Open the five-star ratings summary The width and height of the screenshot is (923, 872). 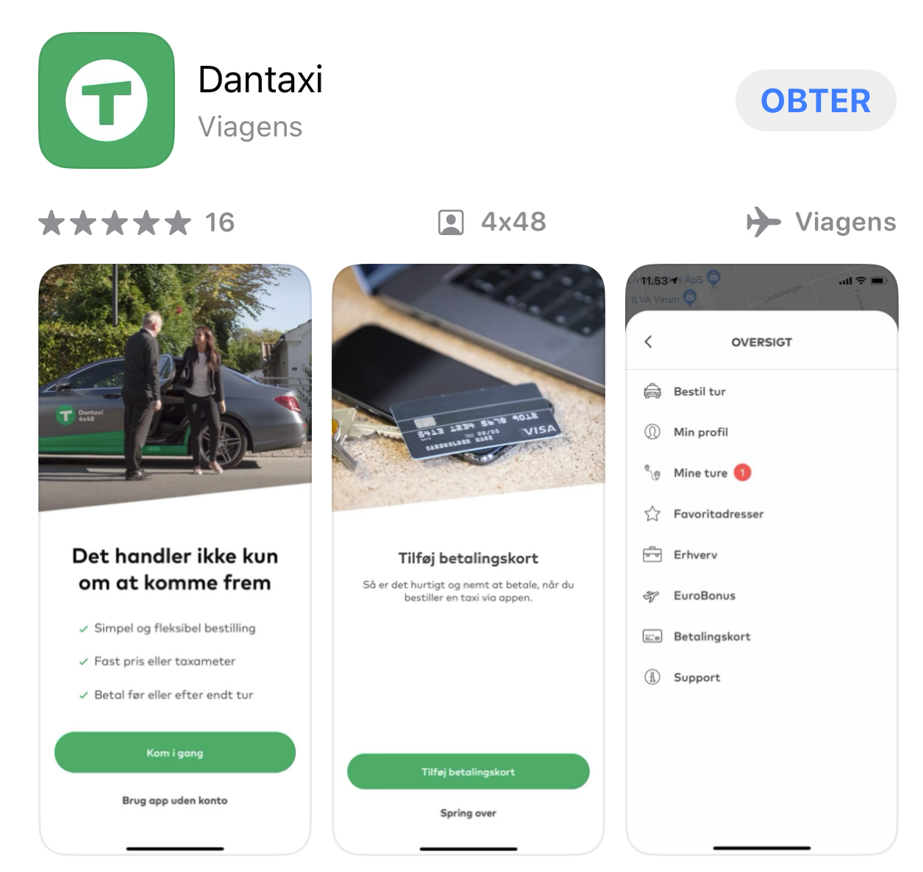click(136, 222)
